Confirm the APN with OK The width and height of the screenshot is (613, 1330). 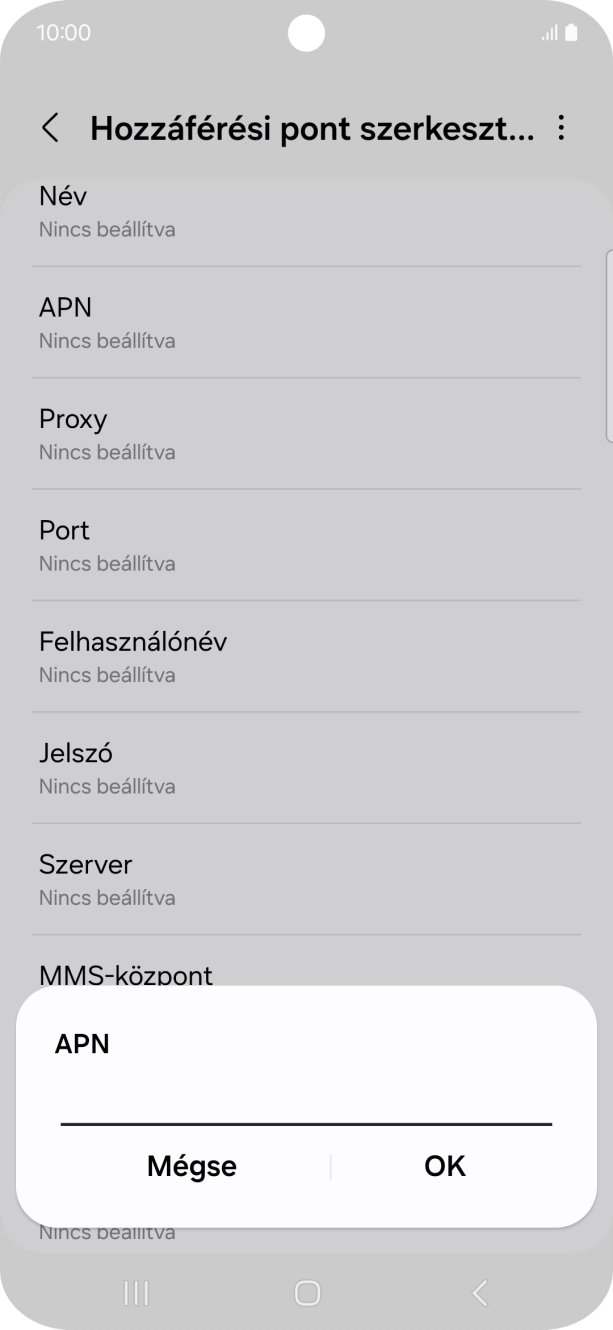click(445, 1166)
